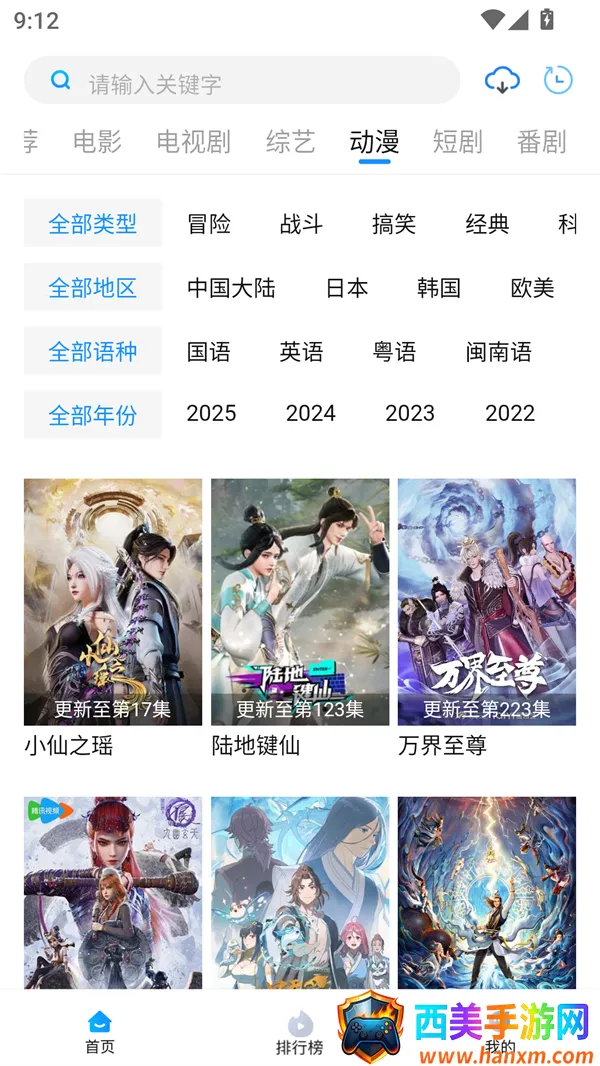Choose the 粤语 language filter
This screenshot has width=600, height=1066.
coord(394,352)
